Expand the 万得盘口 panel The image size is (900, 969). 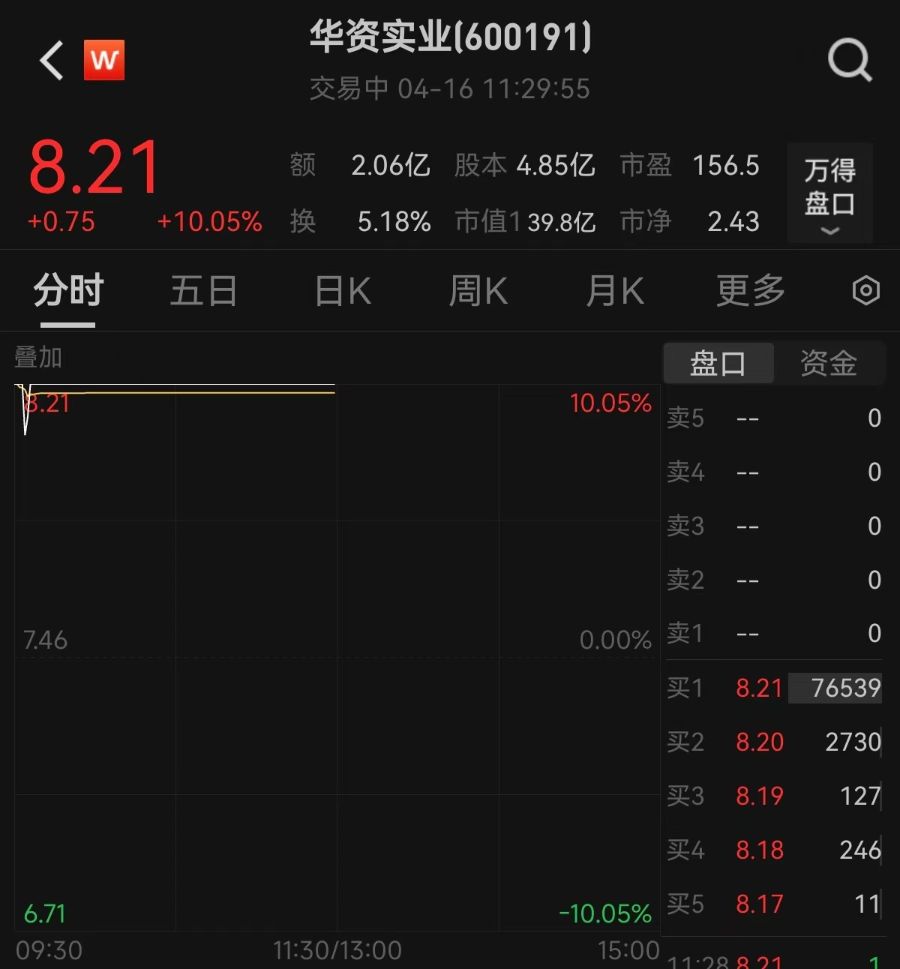click(x=830, y=193)
